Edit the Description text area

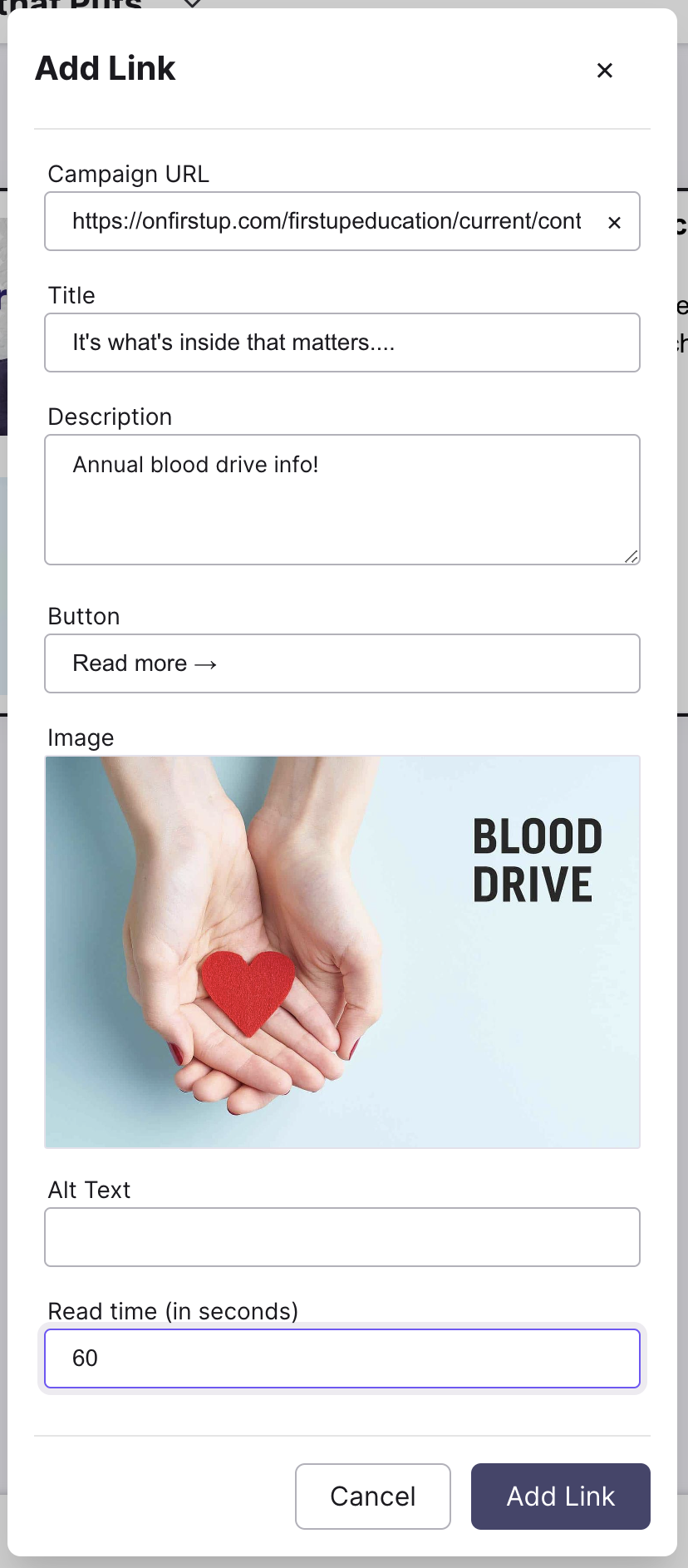(x=342, y=499)
